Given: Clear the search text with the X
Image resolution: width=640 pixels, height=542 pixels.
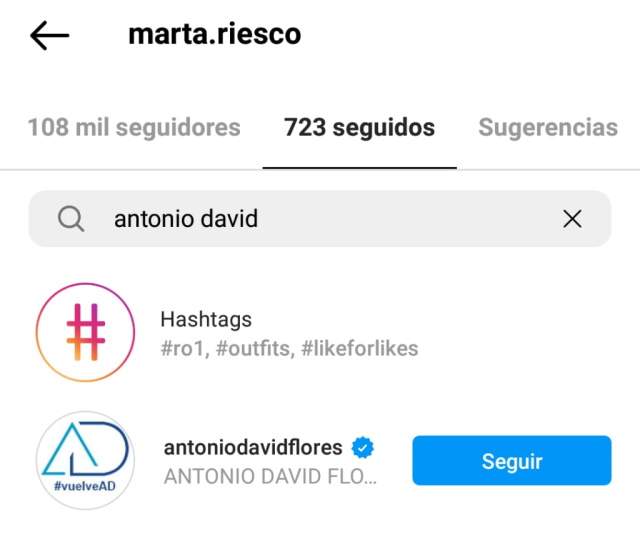Looking at the screenshot, I should 572,219.
